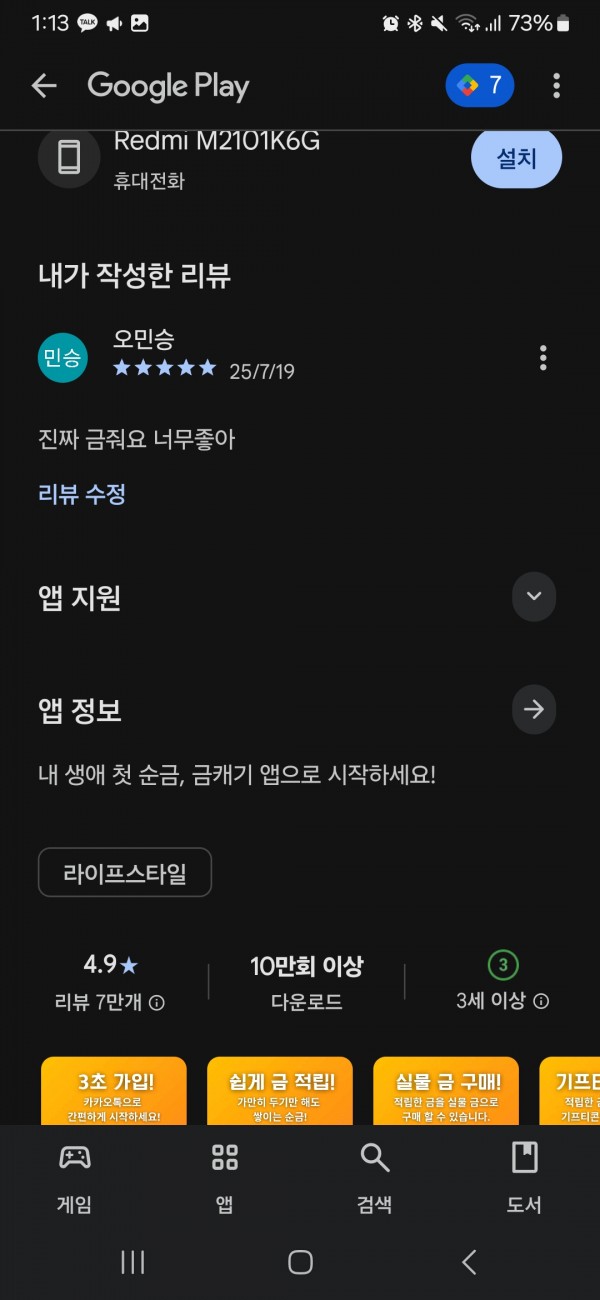Screen dimensions: 600x1300
Task: Open the Play Points badge showing 7
Action: point(480,86)
